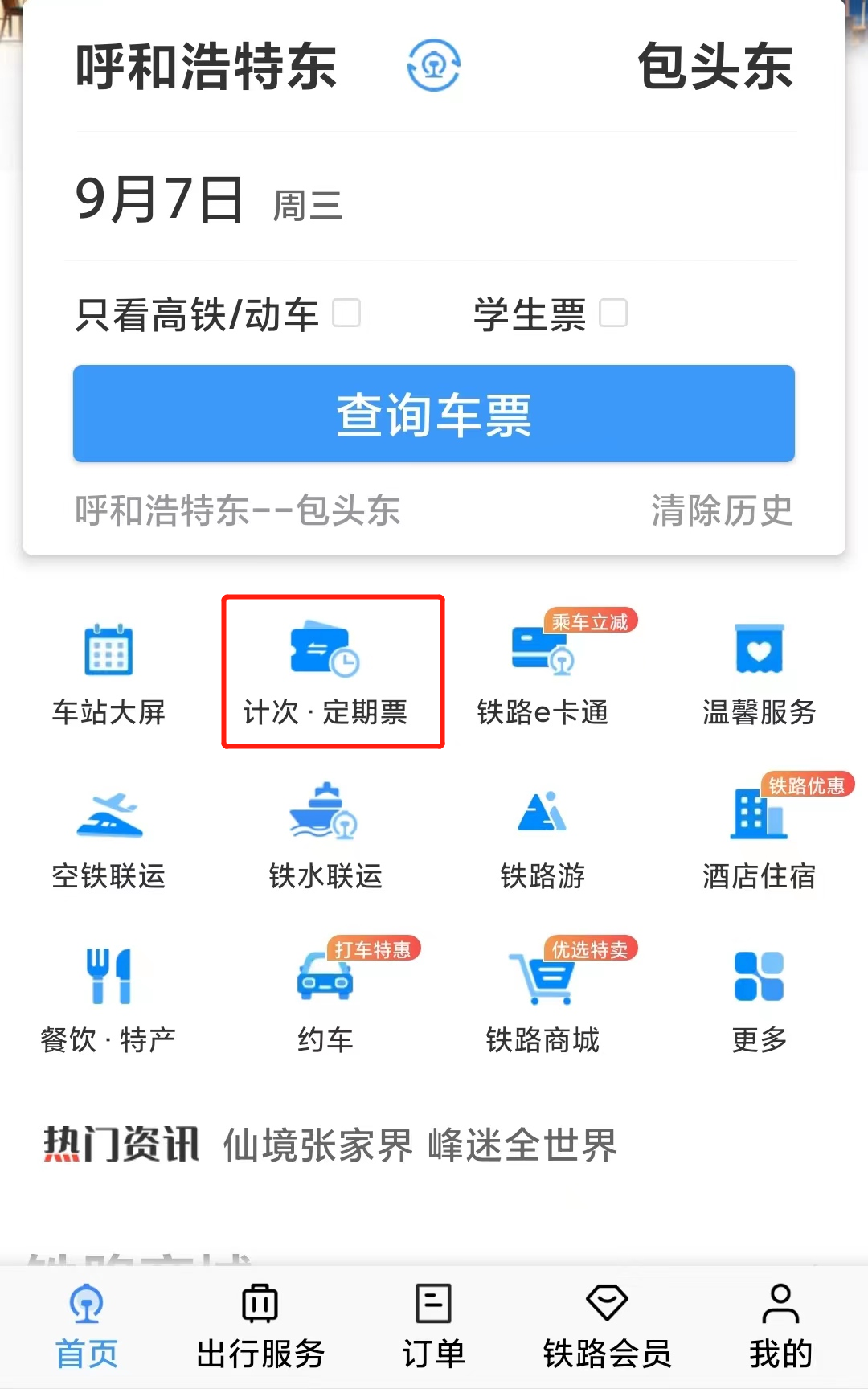Screen dimensions: 868x1389
Task: Switch to 出行服务 tab
Action: [260, 1326]
